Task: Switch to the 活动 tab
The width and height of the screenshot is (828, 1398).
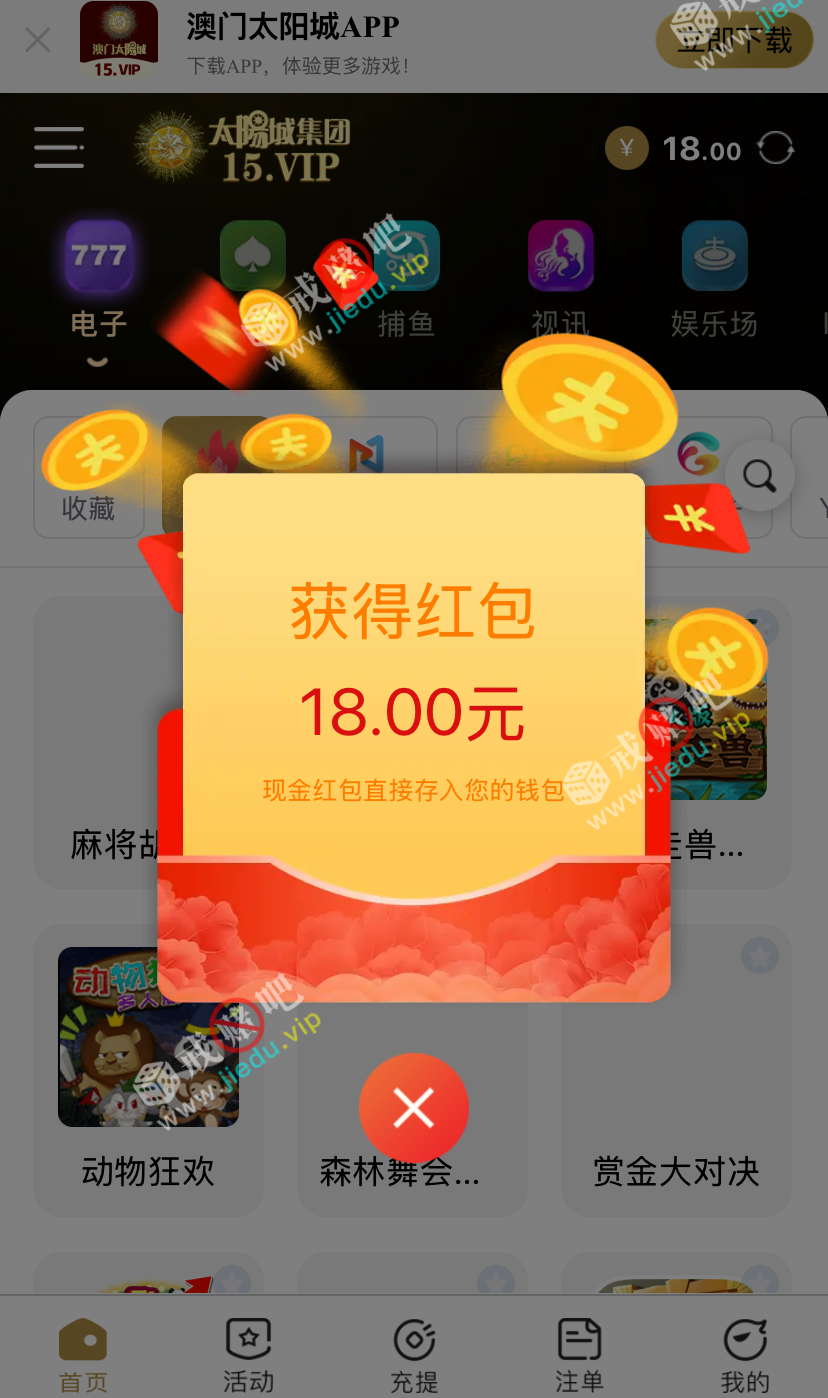Action: 248,1353
